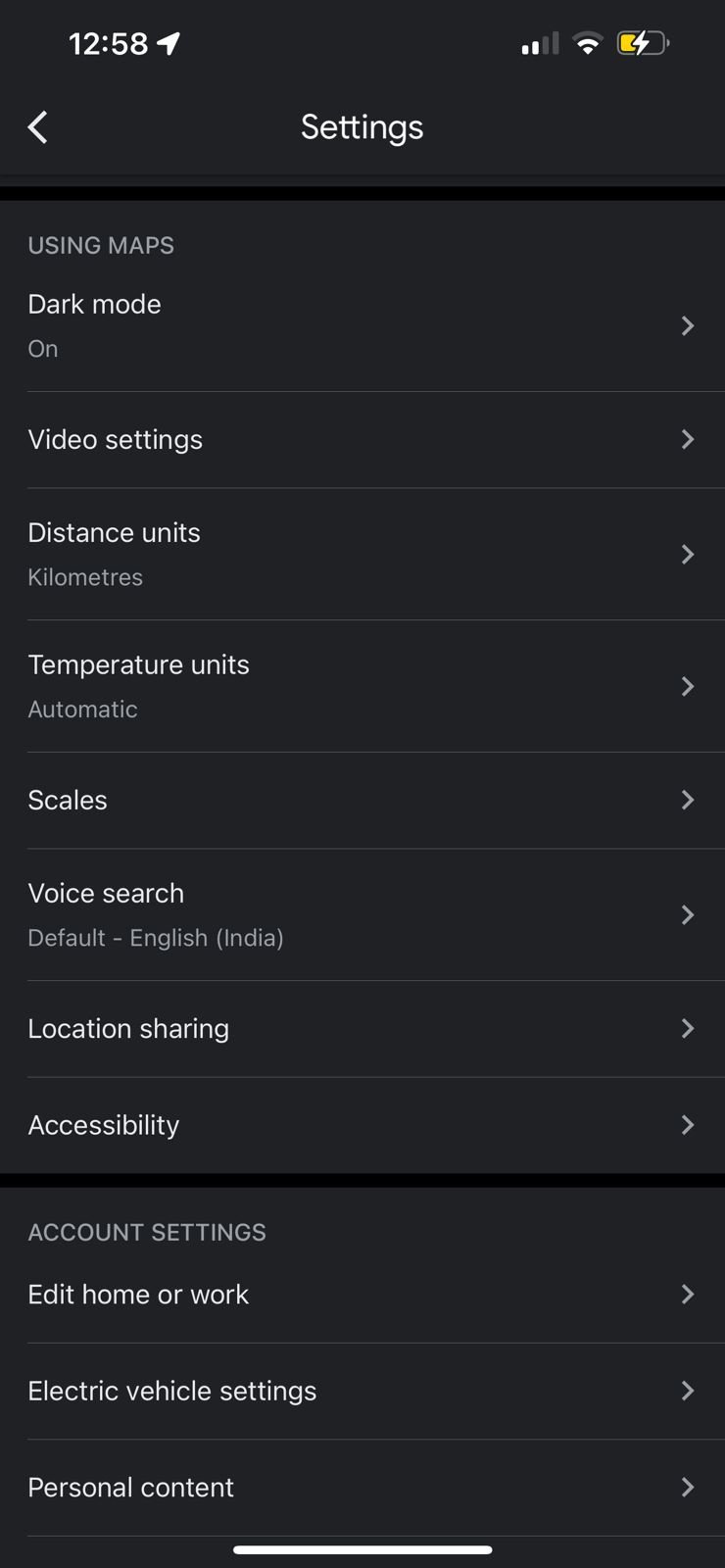Open Personal content

[362, 1487]
